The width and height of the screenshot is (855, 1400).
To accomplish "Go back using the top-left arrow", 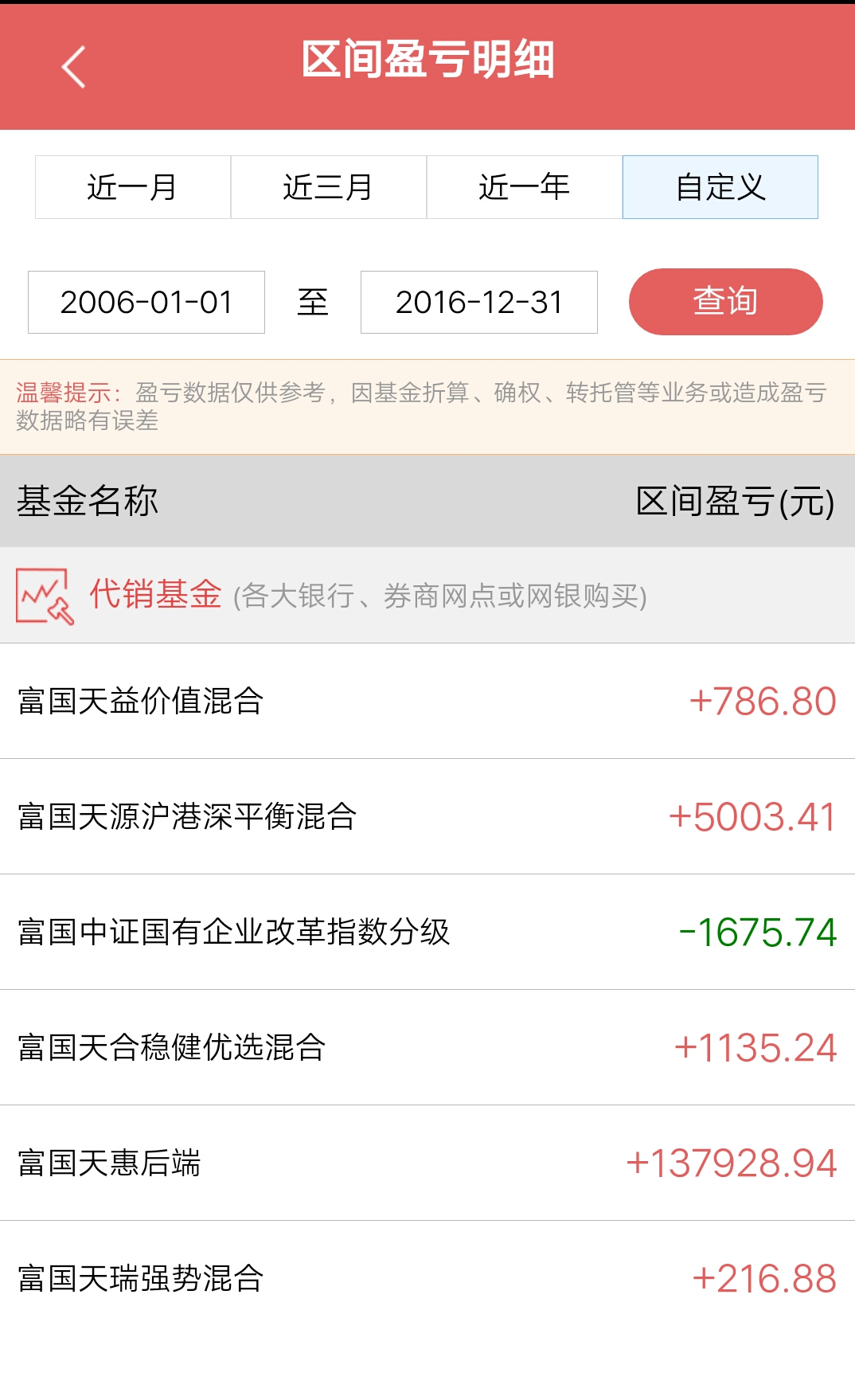I will pos(73,67).
